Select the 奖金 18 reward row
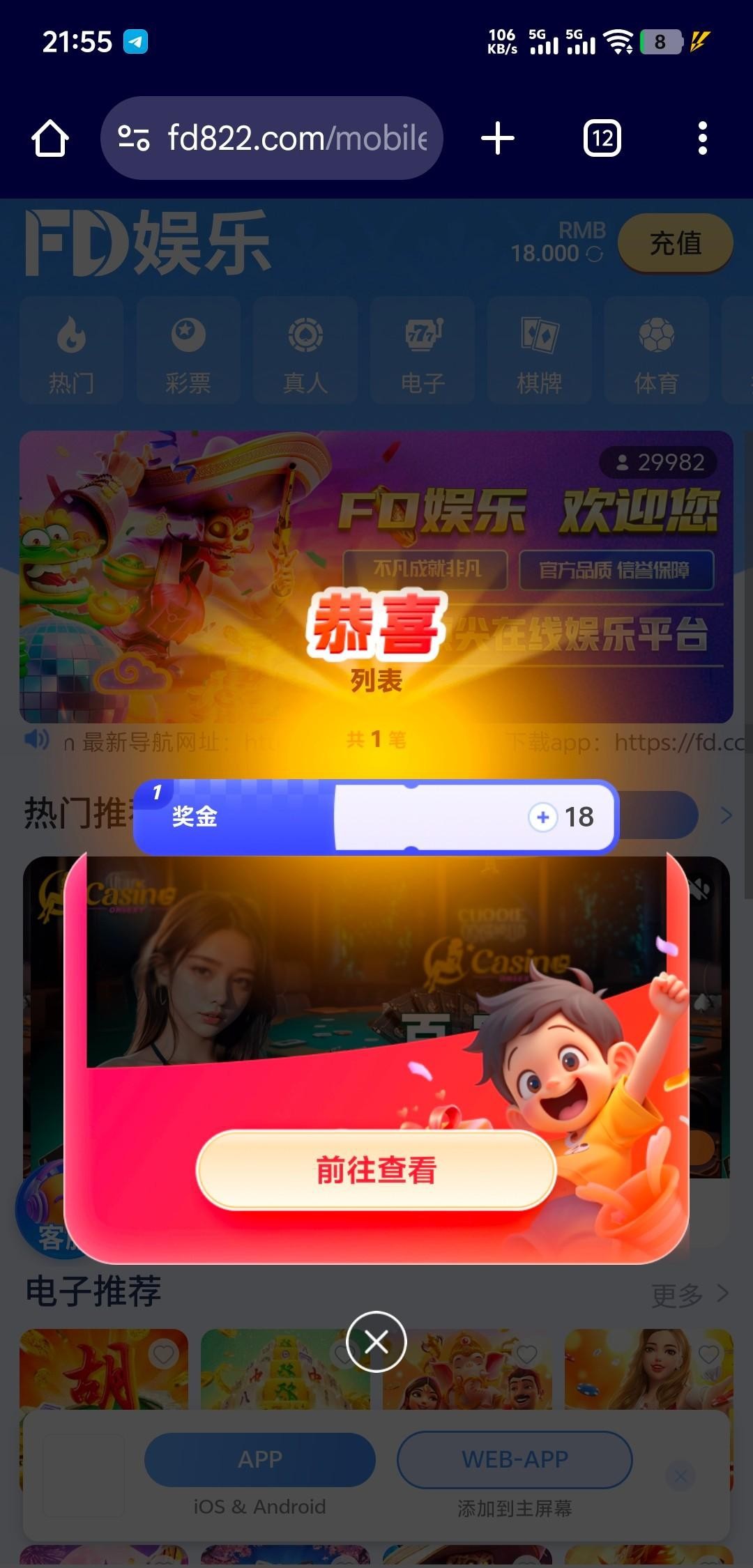Image resolution: width=753 pixels, height=1568 pixels. pyautogui.click(x=376, y=817)
